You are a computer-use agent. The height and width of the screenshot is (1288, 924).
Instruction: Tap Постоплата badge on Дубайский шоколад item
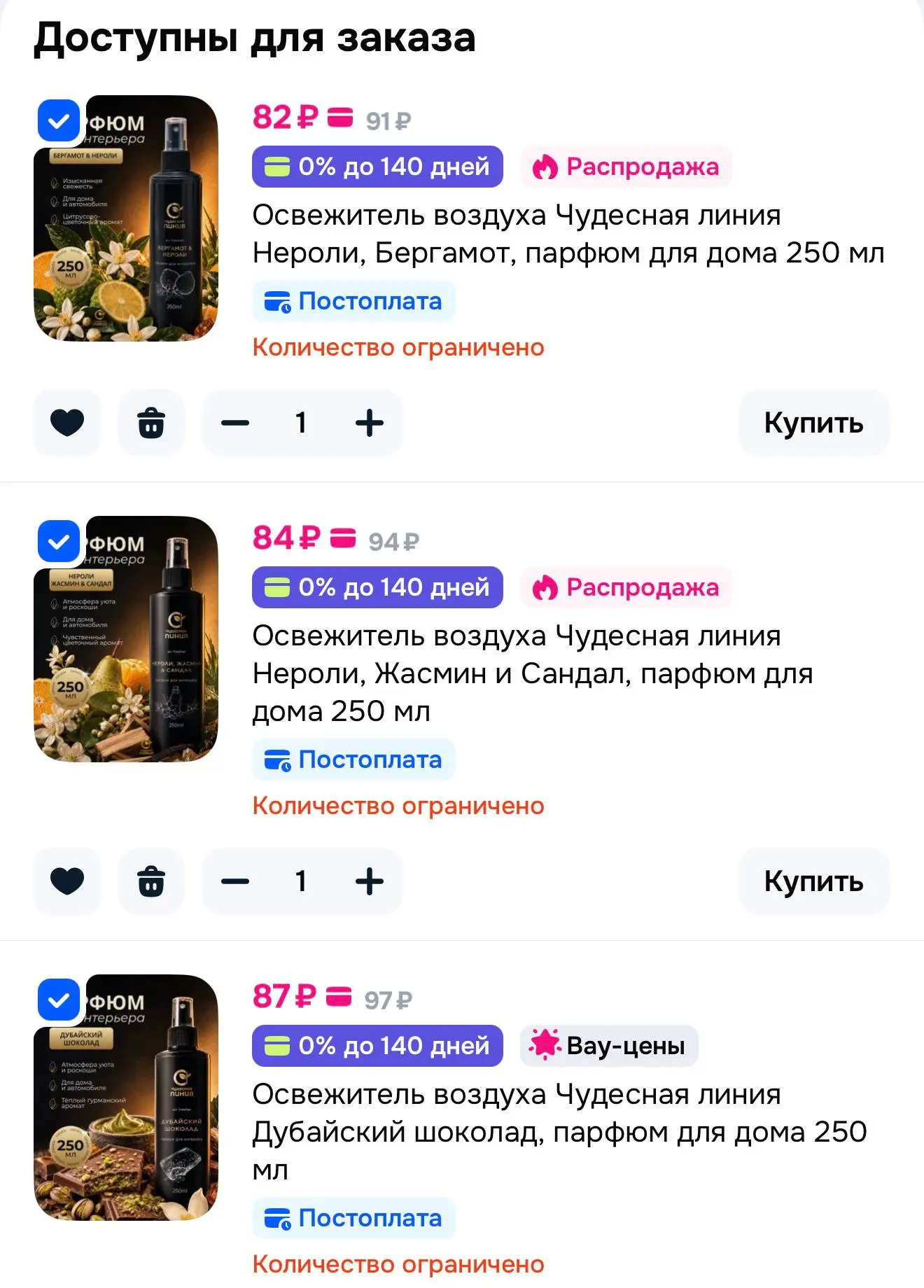click(353, 1218)
